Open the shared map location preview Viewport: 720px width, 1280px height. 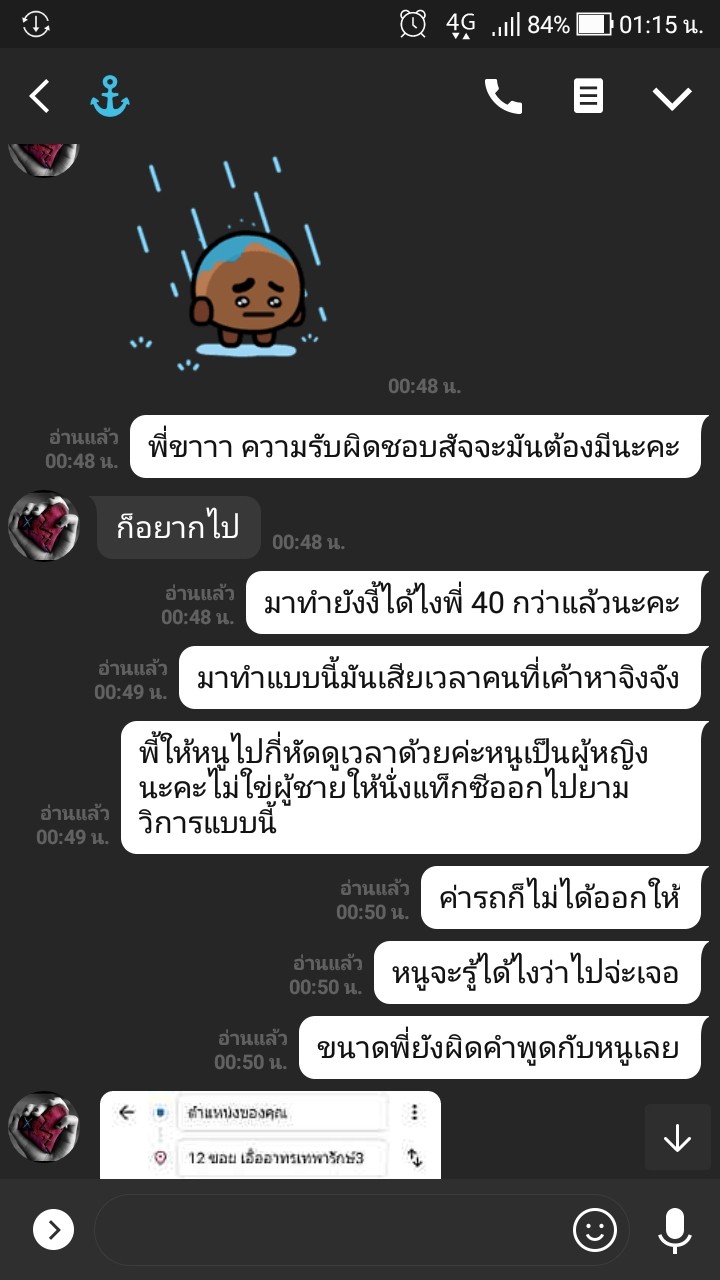[270, 1135]
